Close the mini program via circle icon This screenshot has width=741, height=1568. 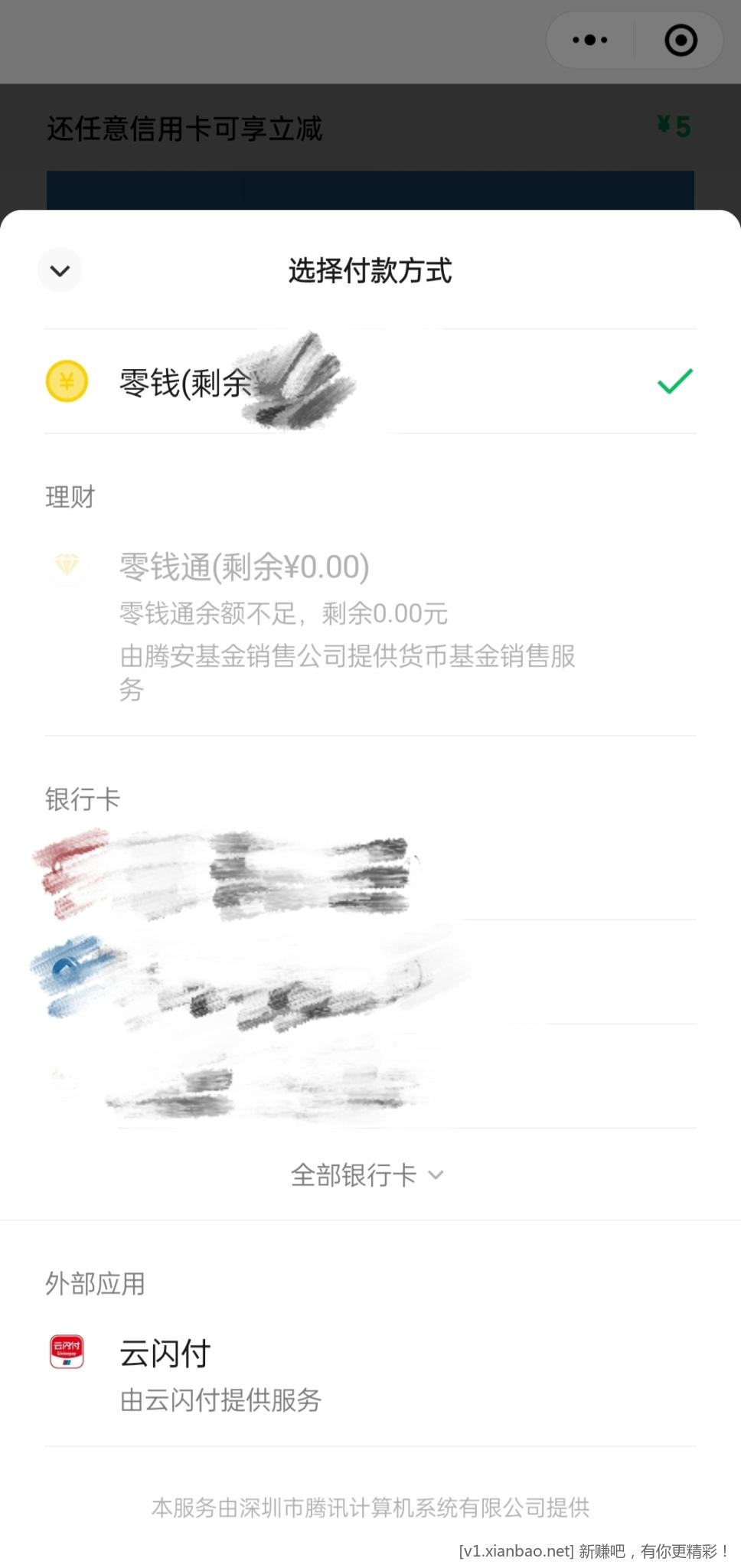pyautogui.click(x=681, y=40)
